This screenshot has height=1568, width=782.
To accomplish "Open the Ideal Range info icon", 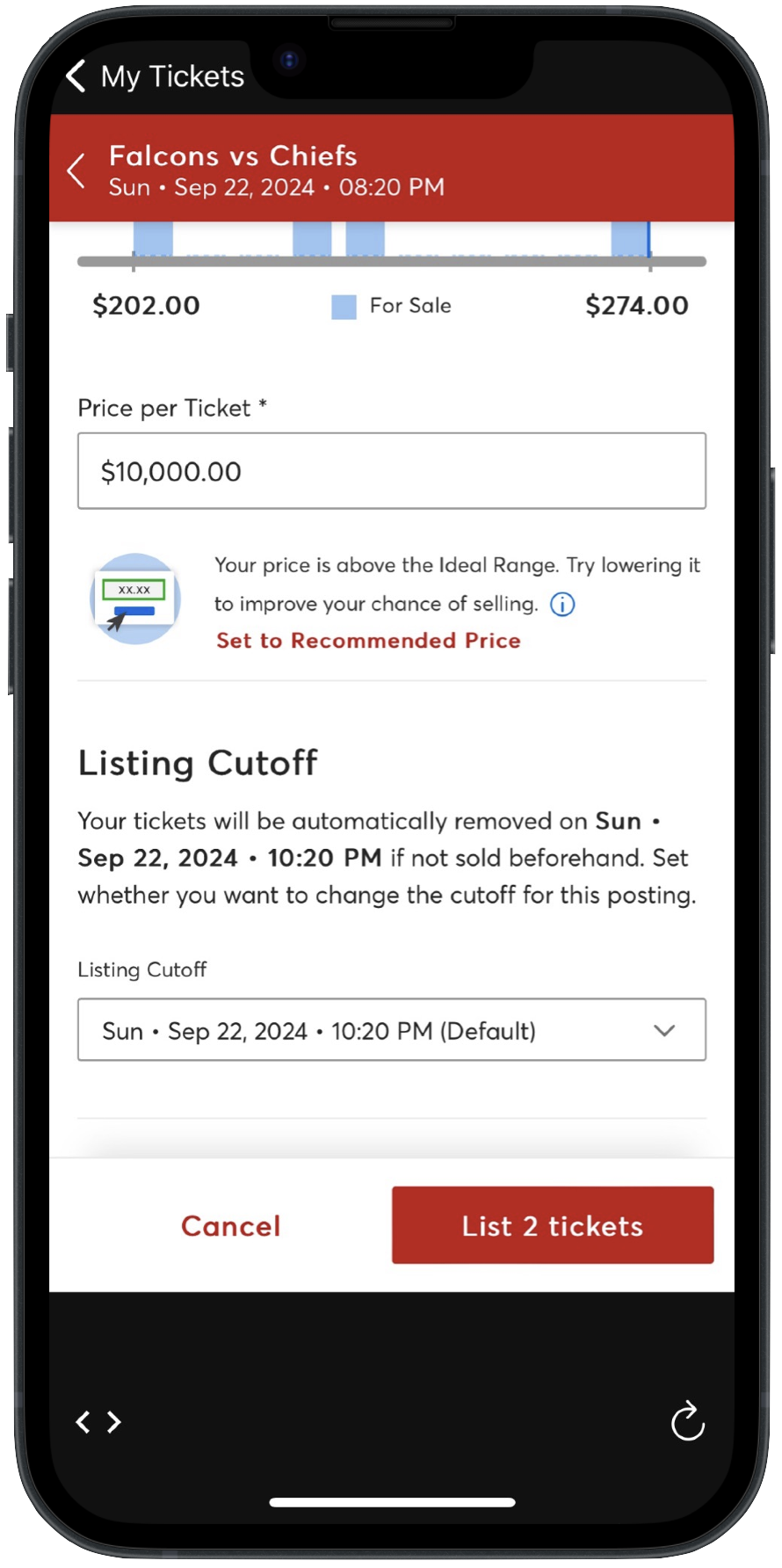I will pyautogui.click(x=562, y=605).
